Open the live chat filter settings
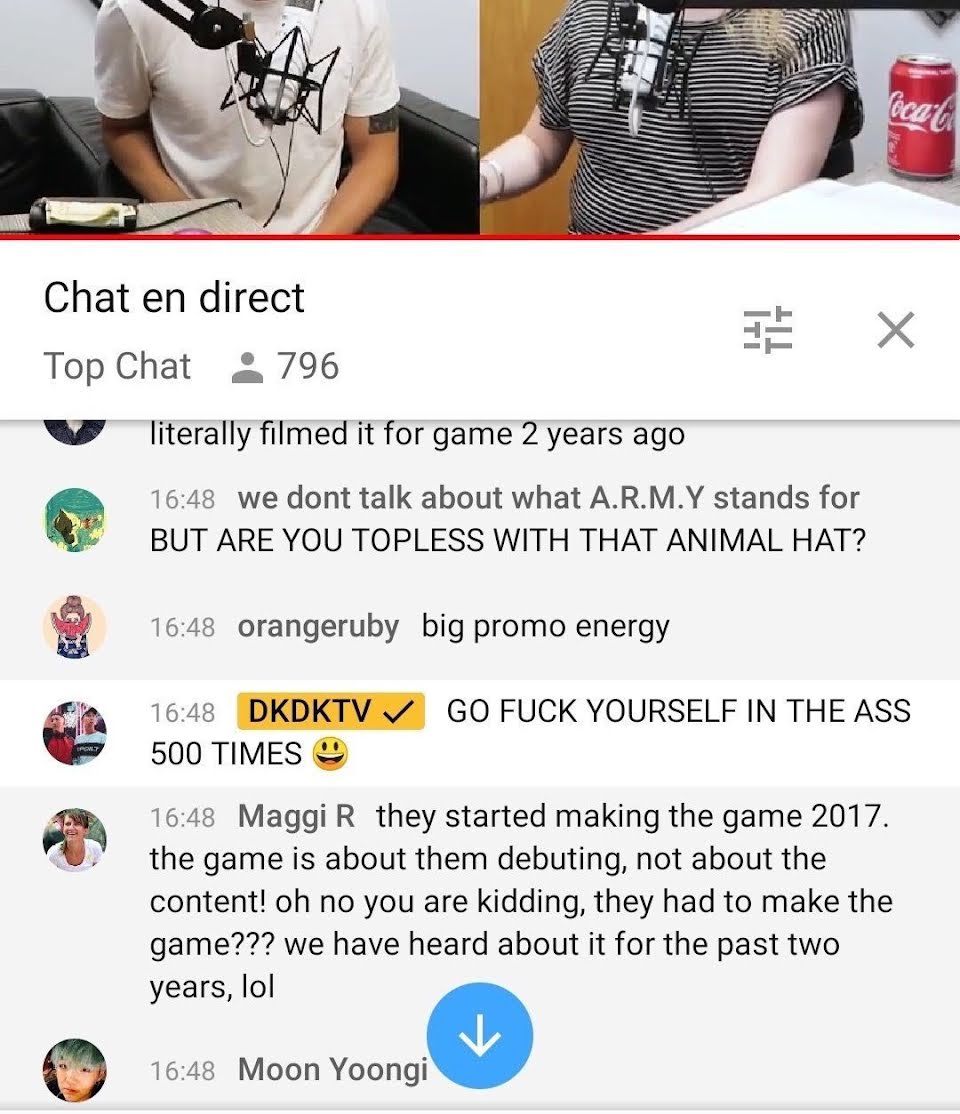The height and width of the screenshot is (1114, 960). pyautogui.click(x=767, y=330)
